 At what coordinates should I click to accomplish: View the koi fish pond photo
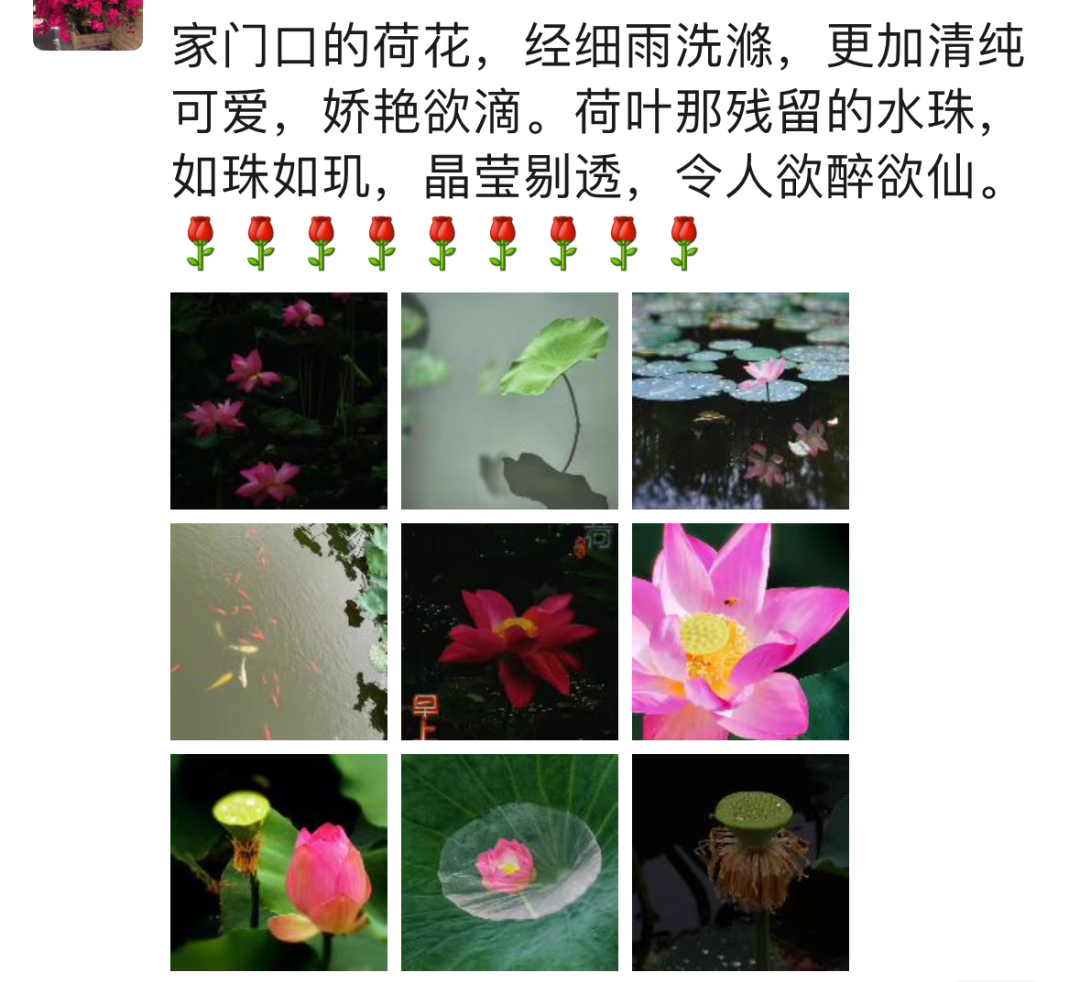pyautogui.click(x=278, y=631)
